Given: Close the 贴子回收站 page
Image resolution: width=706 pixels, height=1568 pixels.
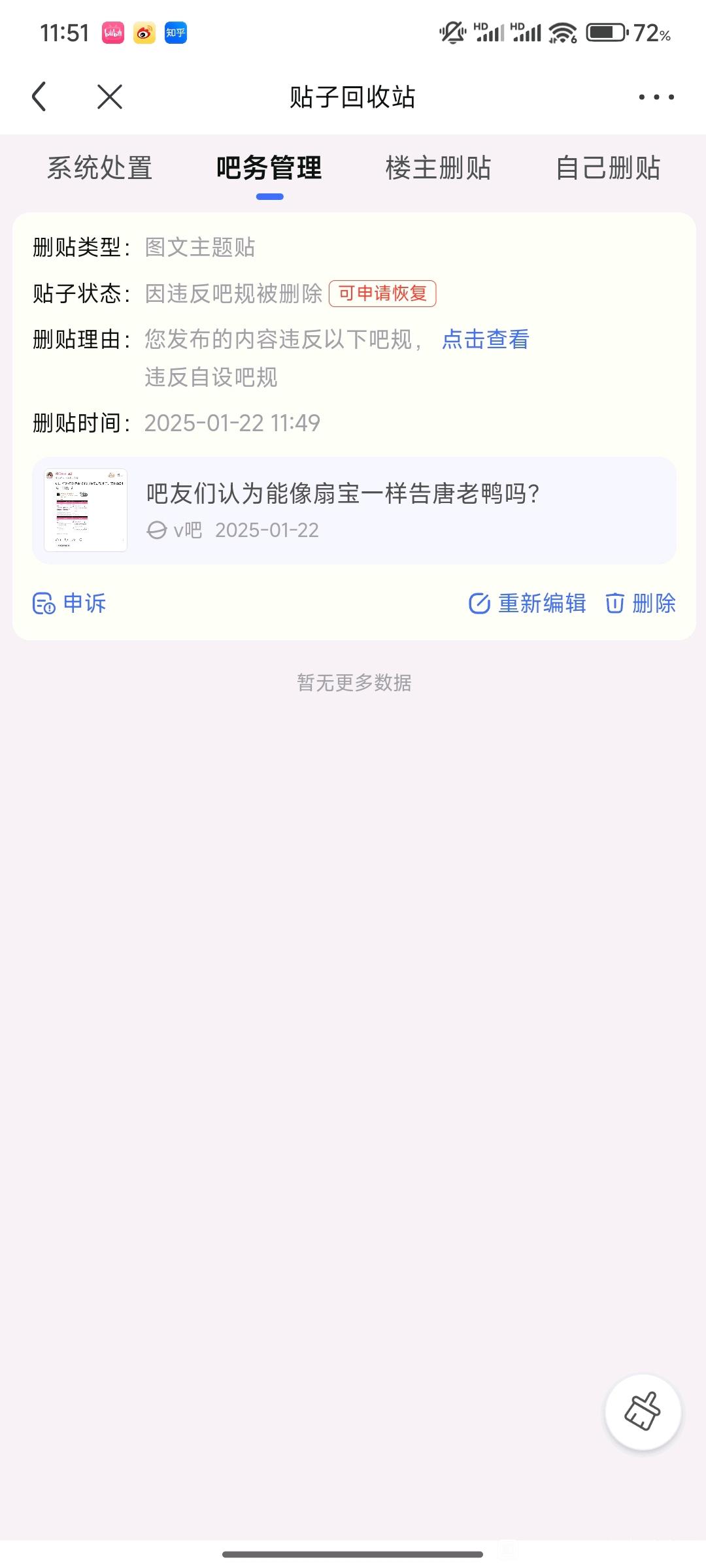Looking at the screenshot, I should (x=109, y=97).
